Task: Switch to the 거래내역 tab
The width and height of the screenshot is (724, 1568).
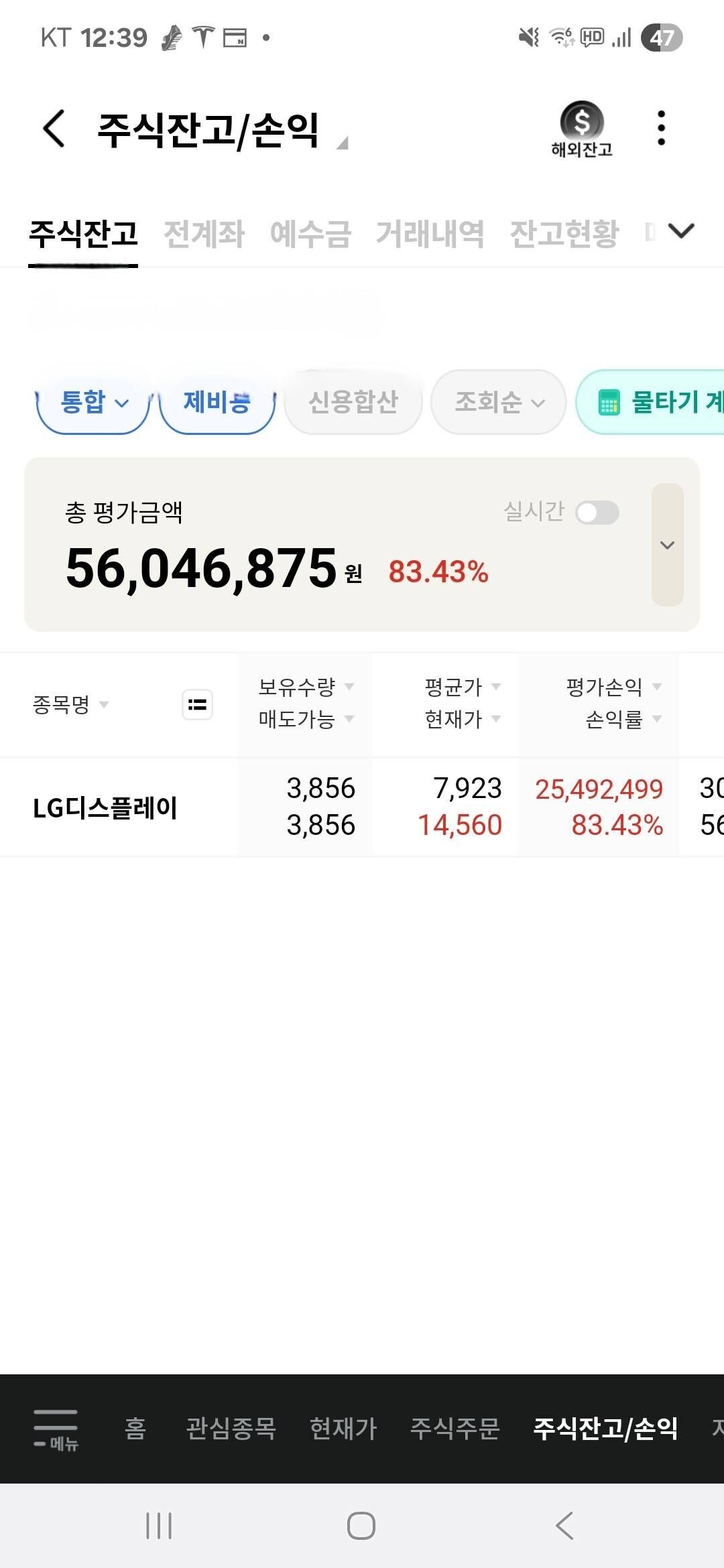Action: (430, 234)
